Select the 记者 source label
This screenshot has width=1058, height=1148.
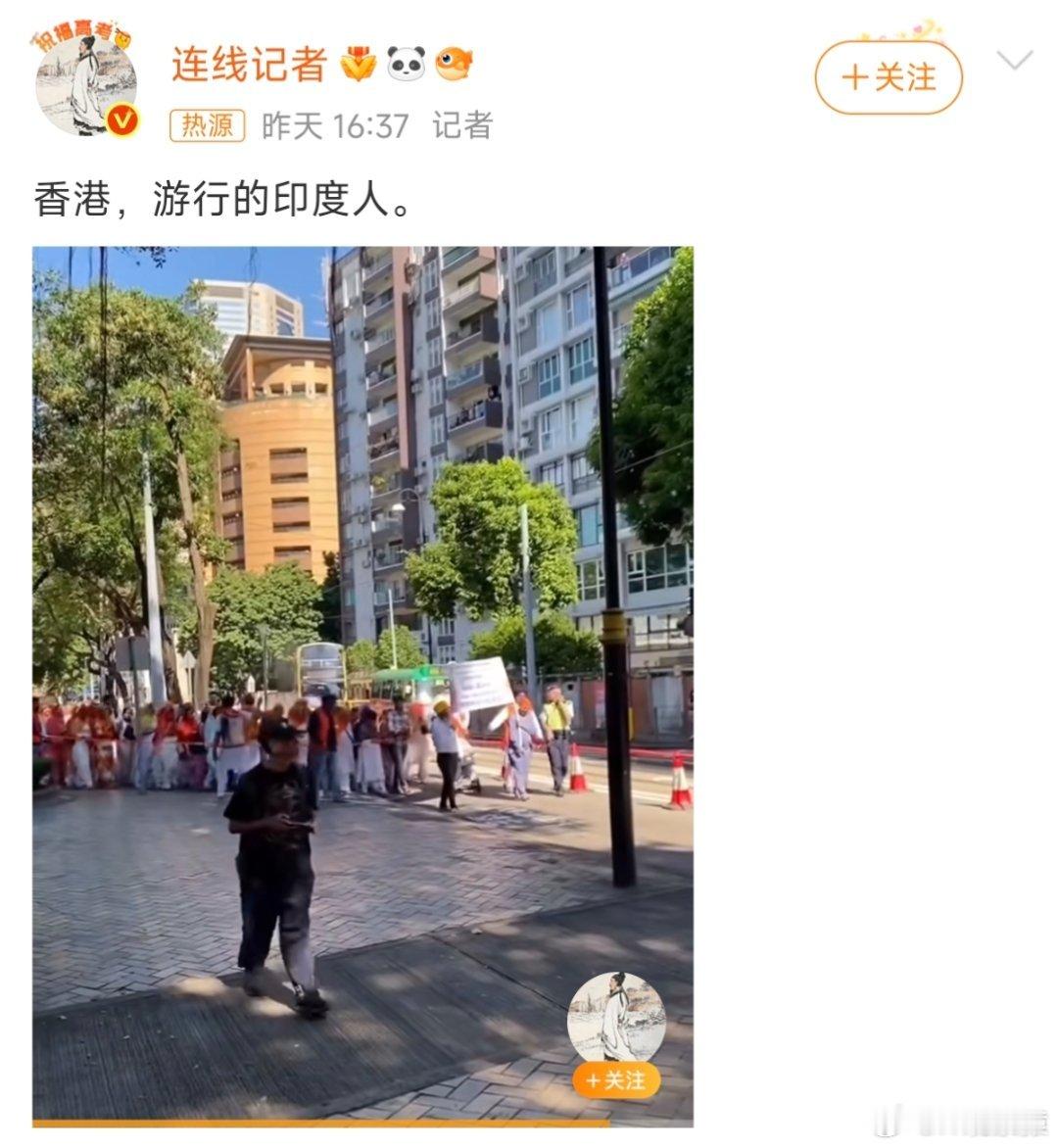(x=460, y=124)
